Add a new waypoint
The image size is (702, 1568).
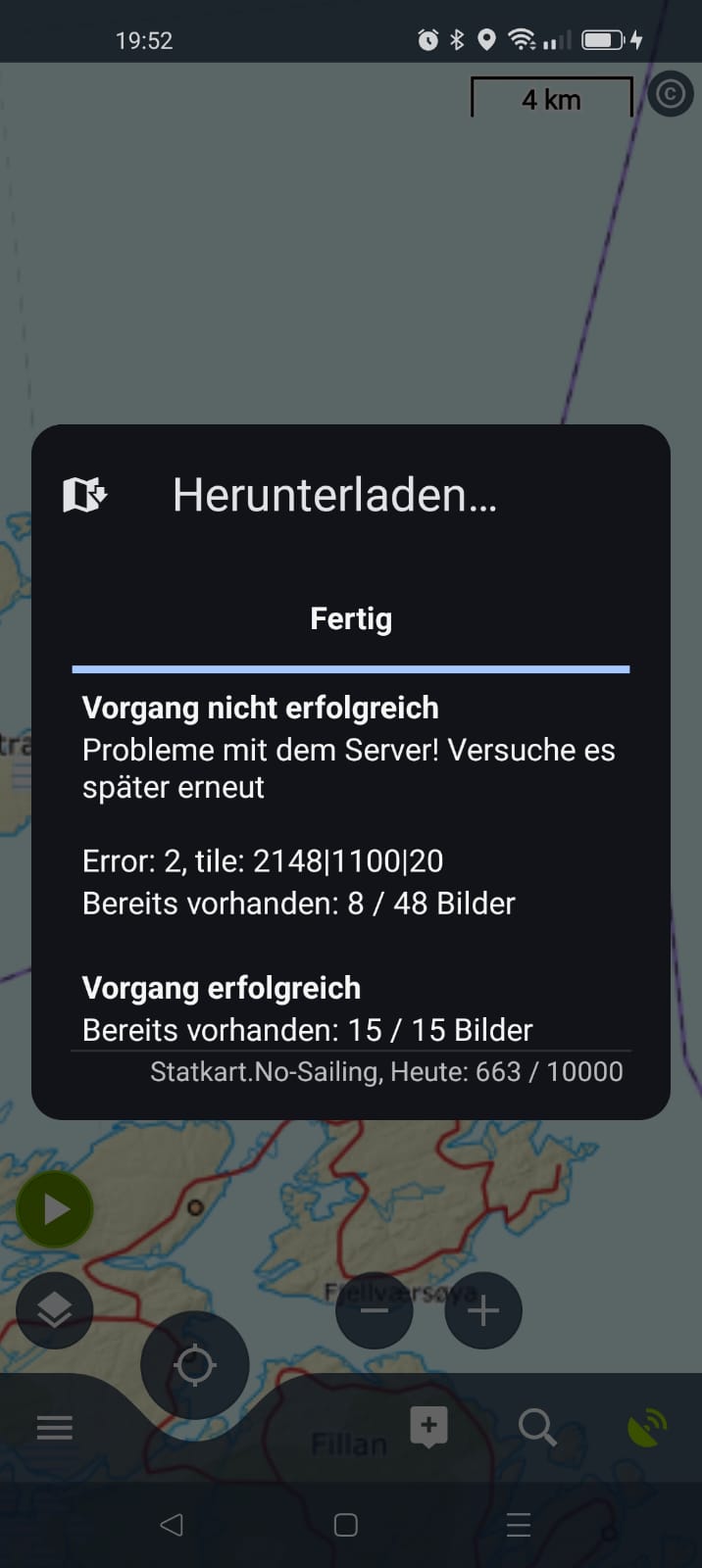[x=428, y=1427]
